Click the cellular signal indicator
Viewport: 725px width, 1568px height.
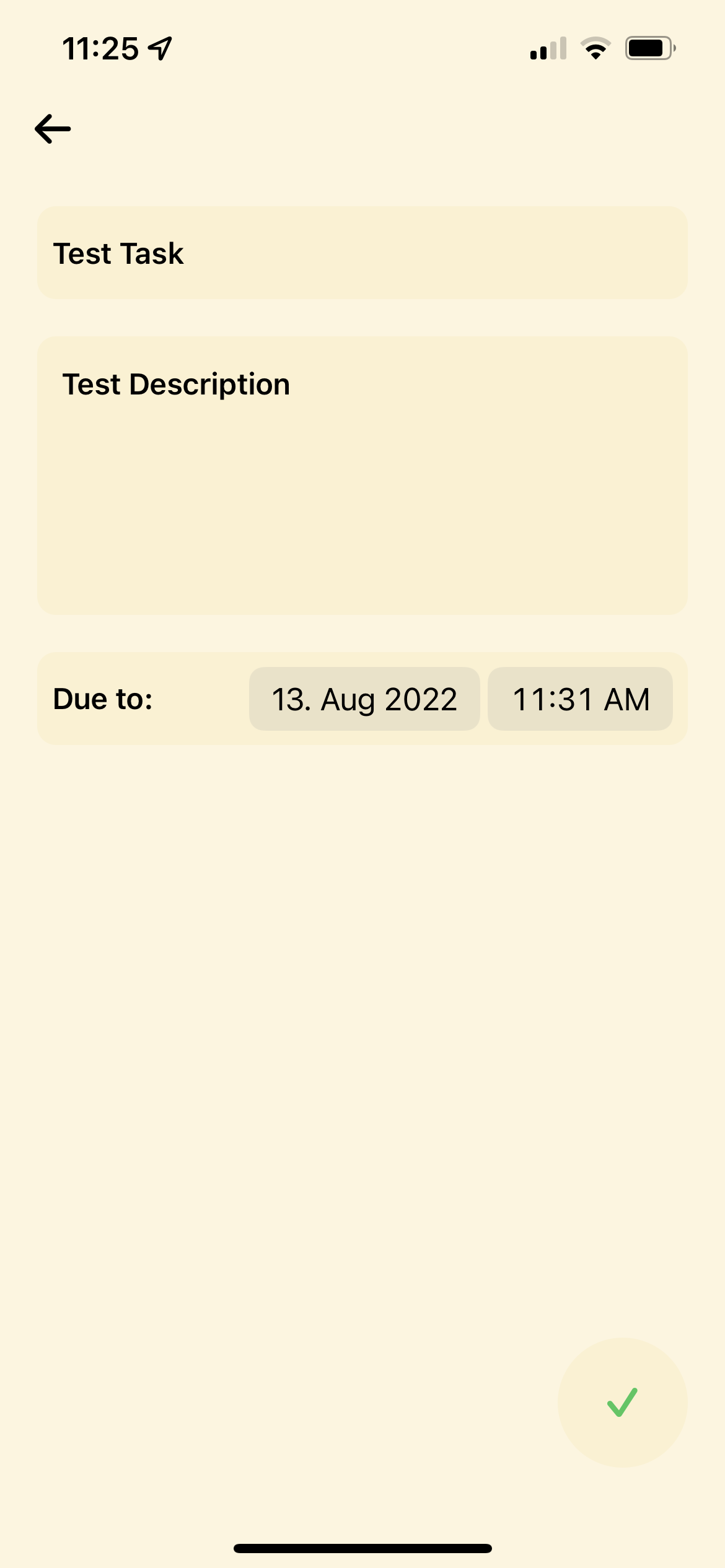(x=547, y=50)
